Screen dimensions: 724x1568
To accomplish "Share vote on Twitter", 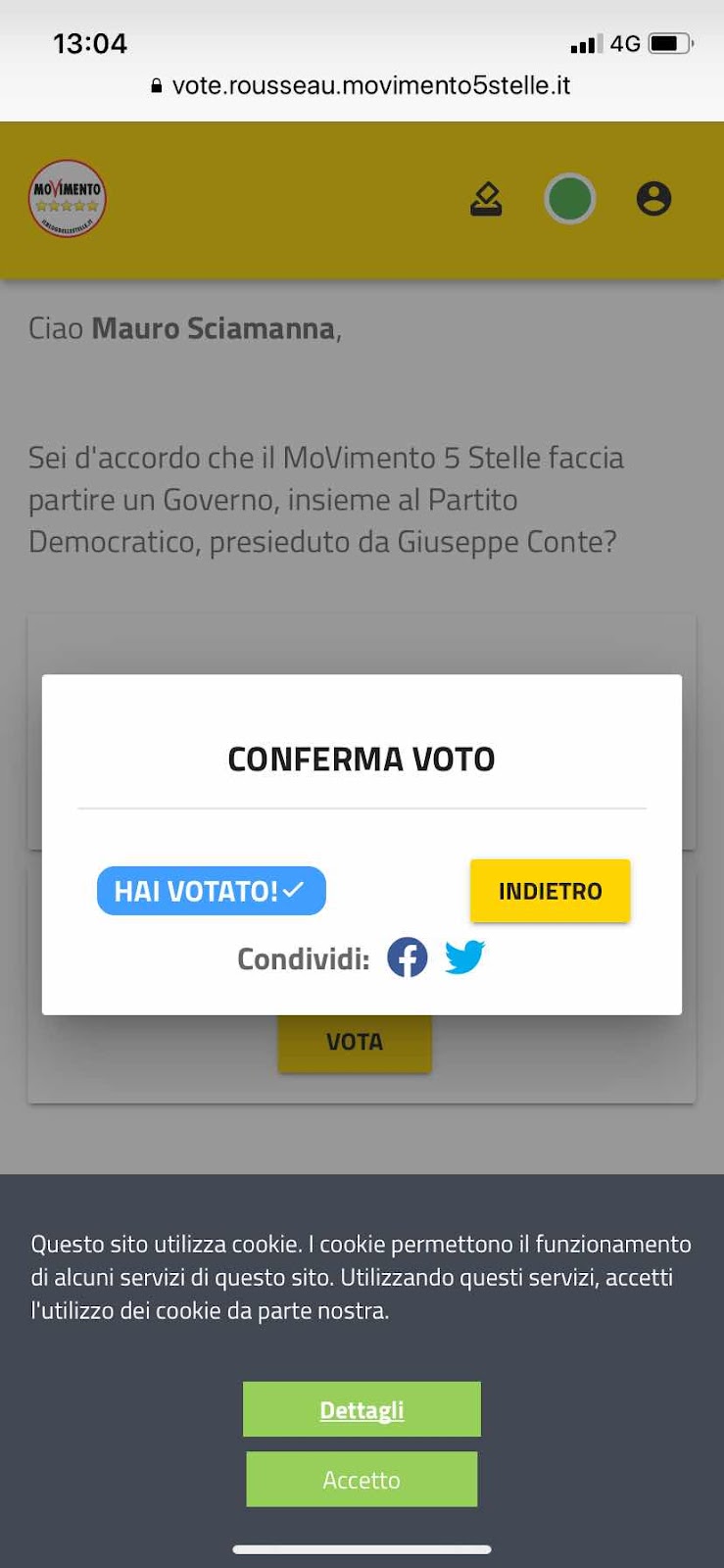I will tap(464, 957).
